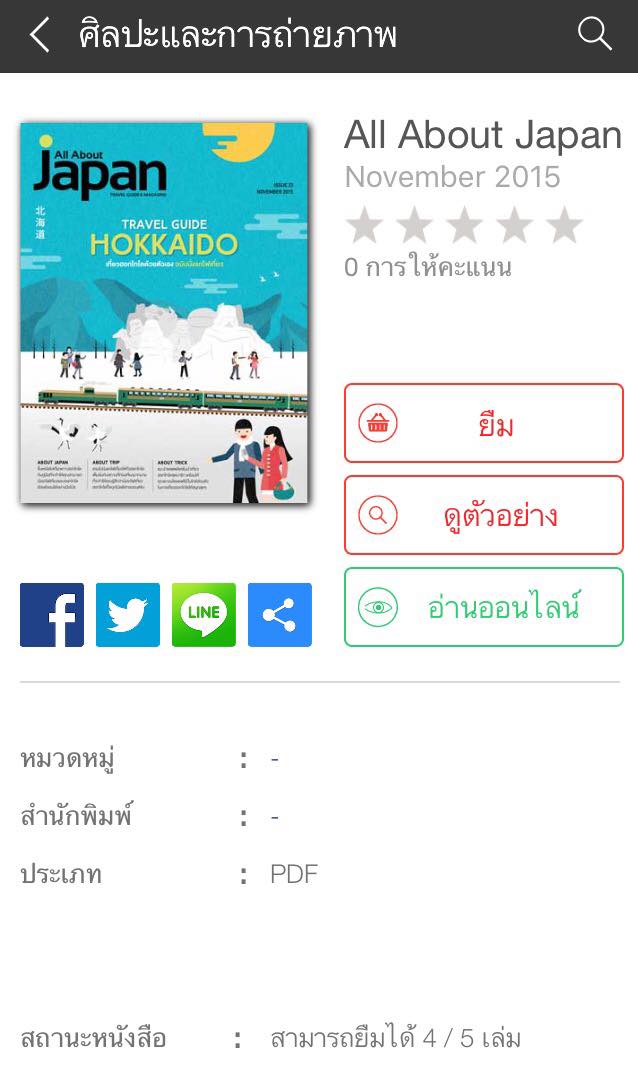Share the magazine on Twitter
The image size is (638, 1088).
128,615
